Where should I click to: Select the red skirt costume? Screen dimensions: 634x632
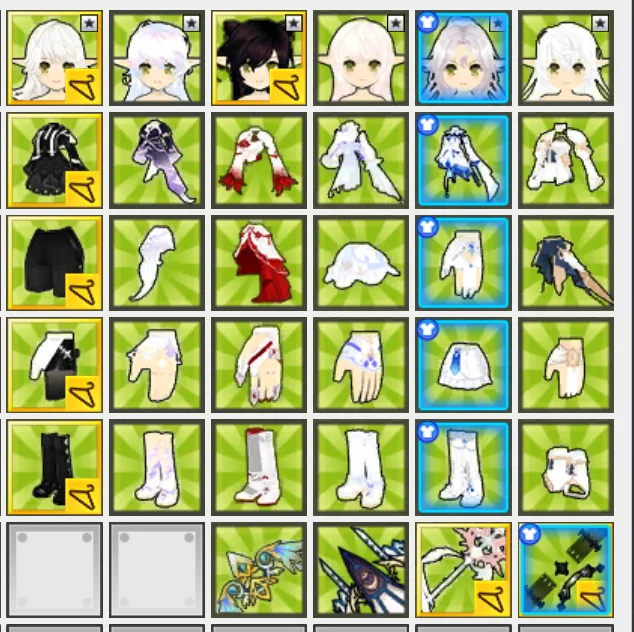tap(259, 262)
